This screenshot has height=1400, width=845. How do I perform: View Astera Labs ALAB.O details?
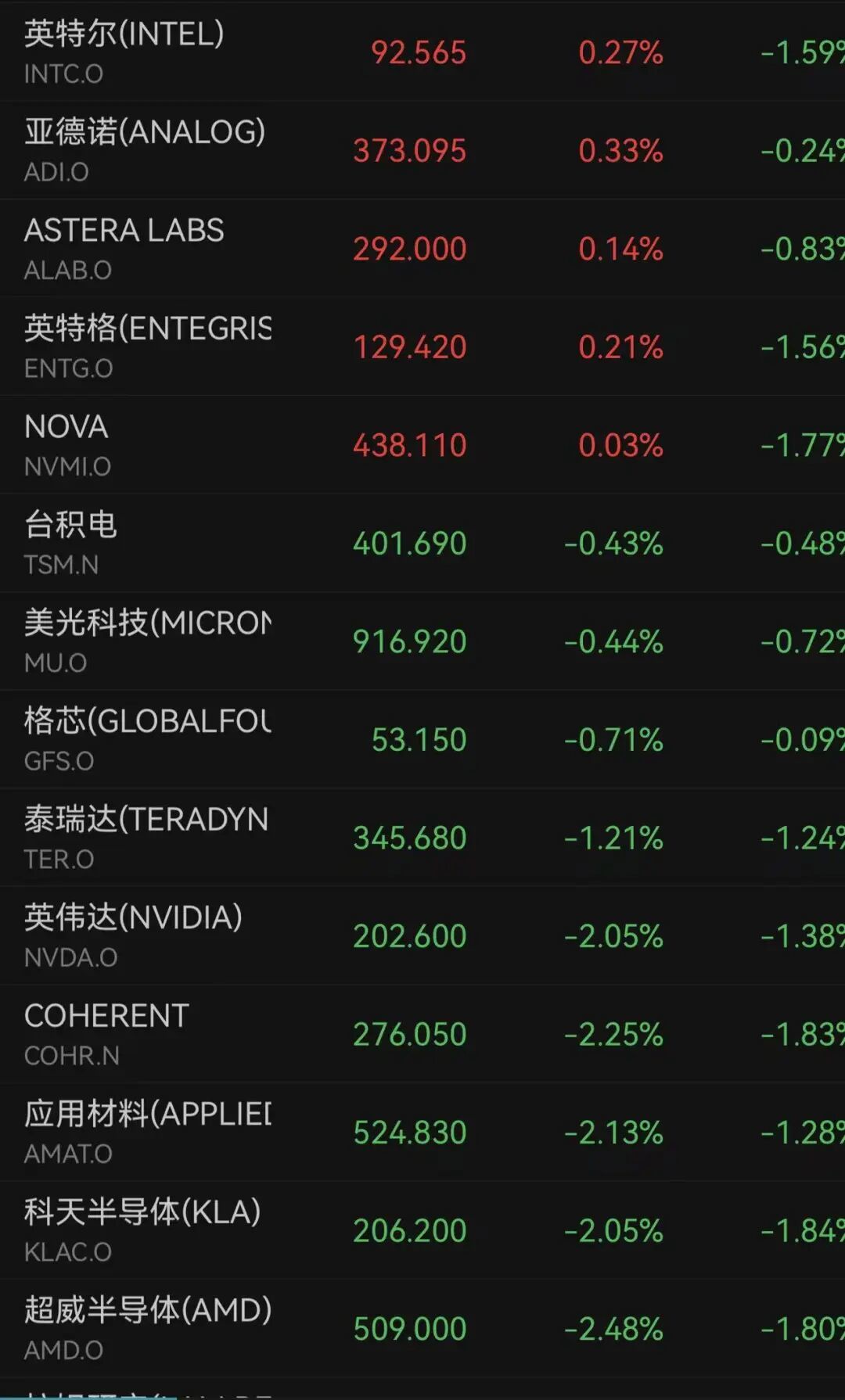[422, 248]
